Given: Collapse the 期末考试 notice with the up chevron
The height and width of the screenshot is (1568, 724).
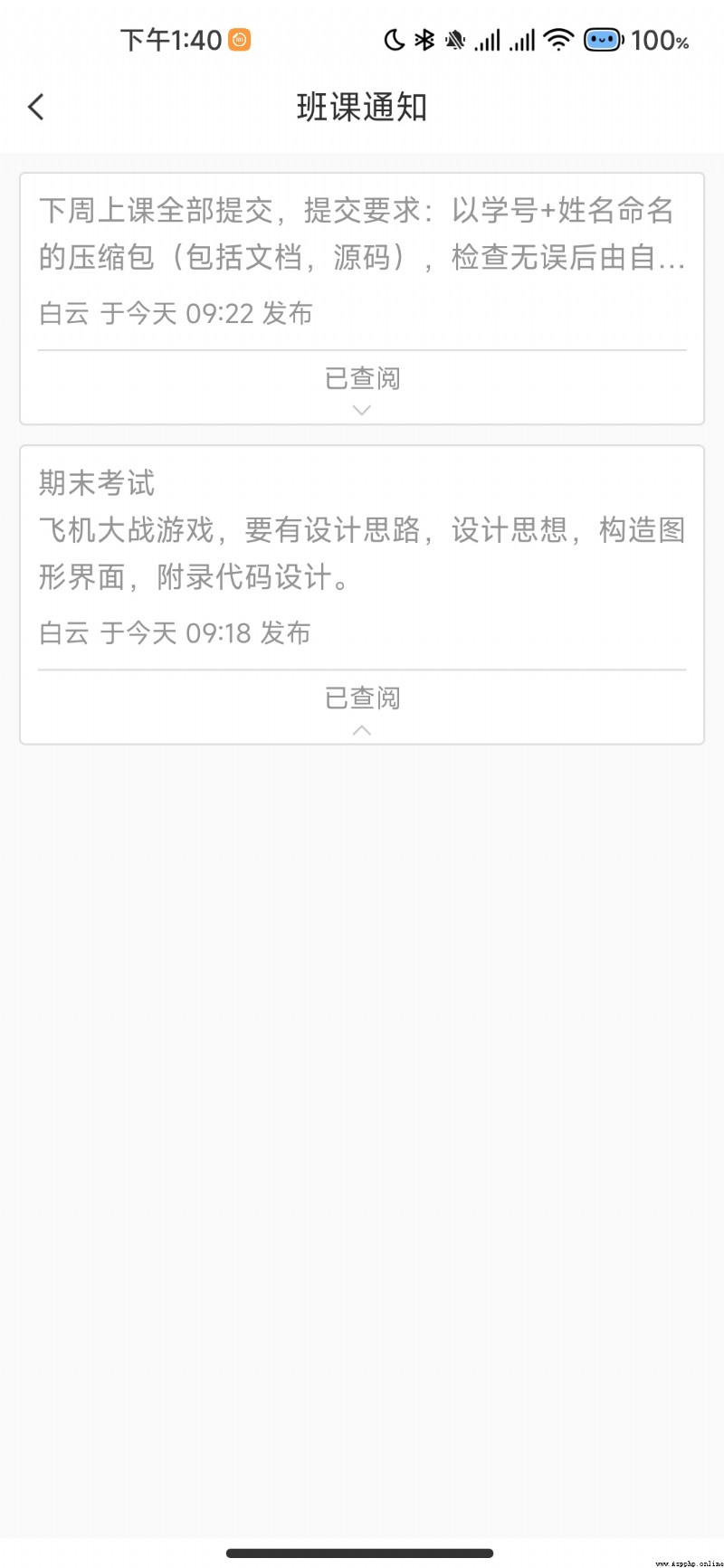Looking at the screenshot, I should [x=361, y=730].
